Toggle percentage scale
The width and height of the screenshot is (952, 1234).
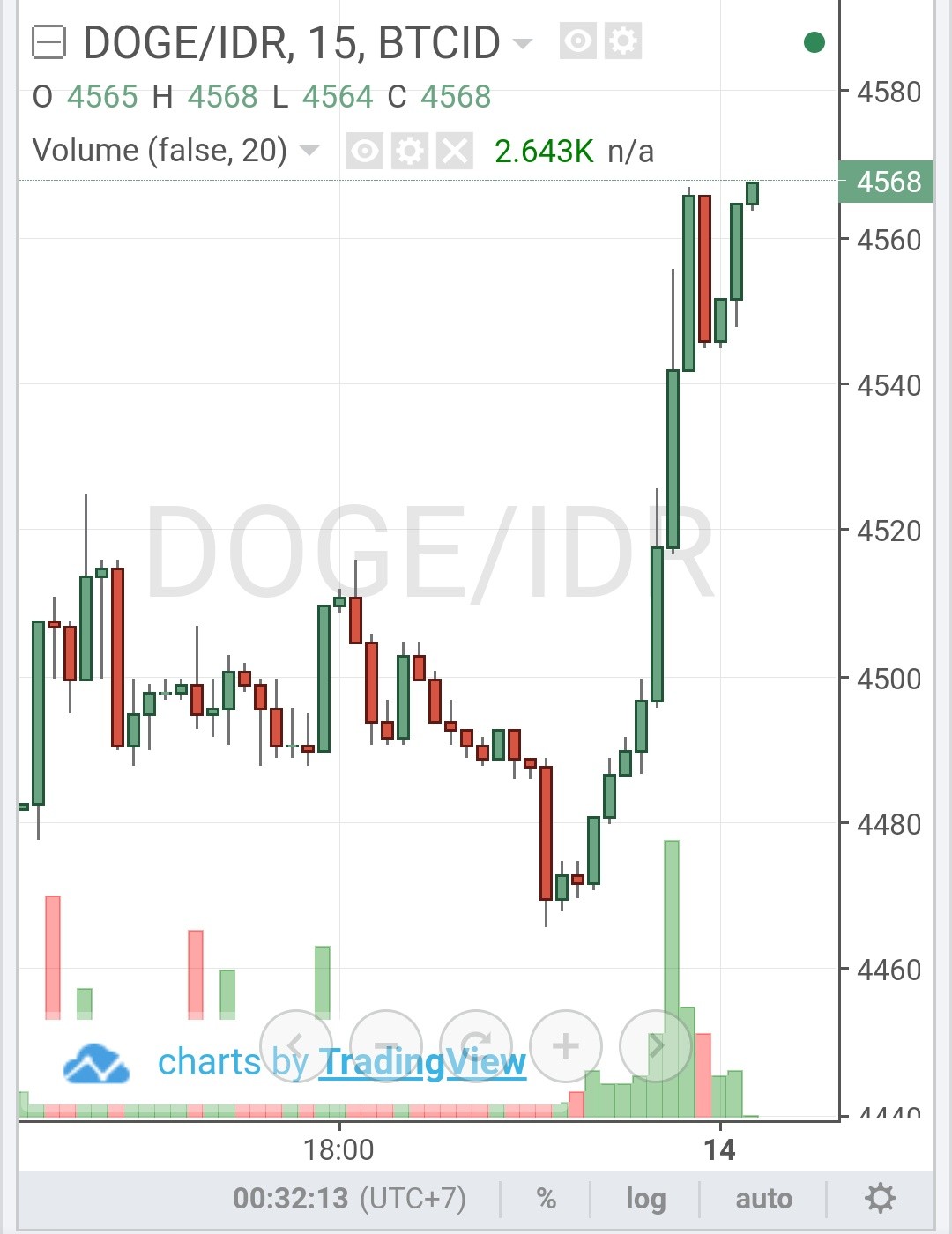coord(547,1199)
